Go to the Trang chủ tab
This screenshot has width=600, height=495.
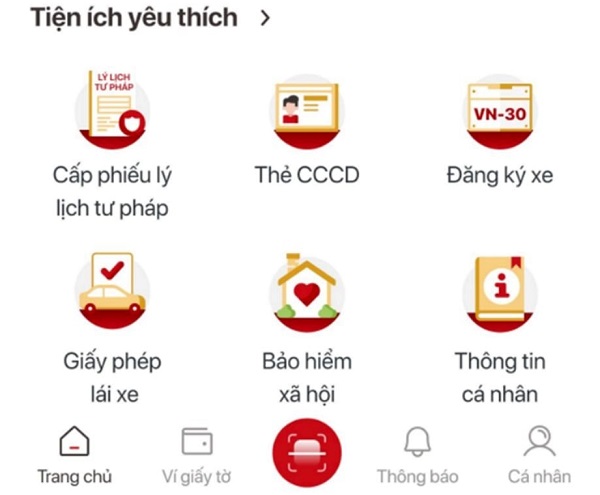click(75, 455)
